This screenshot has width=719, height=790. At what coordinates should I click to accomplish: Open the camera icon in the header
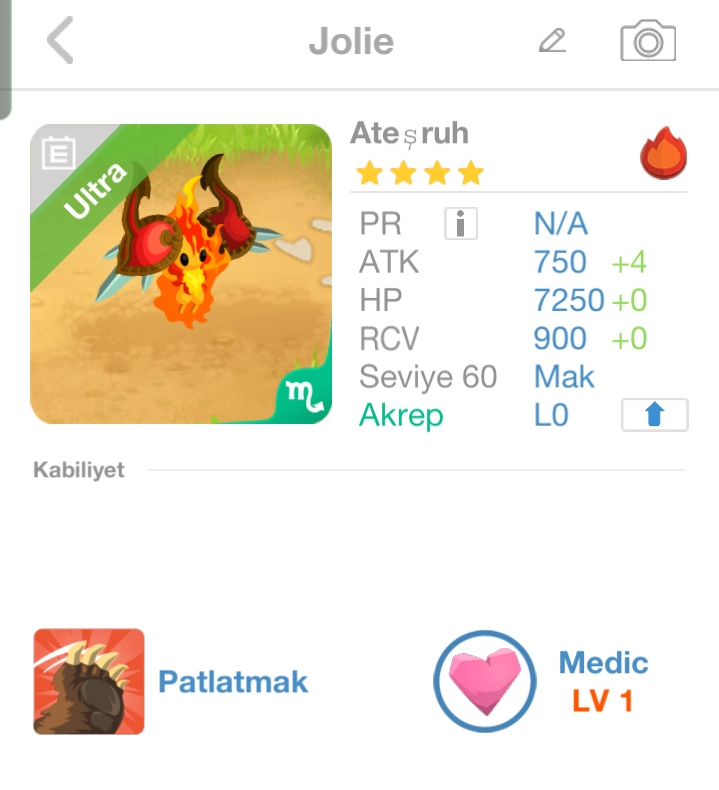(648, 42)
